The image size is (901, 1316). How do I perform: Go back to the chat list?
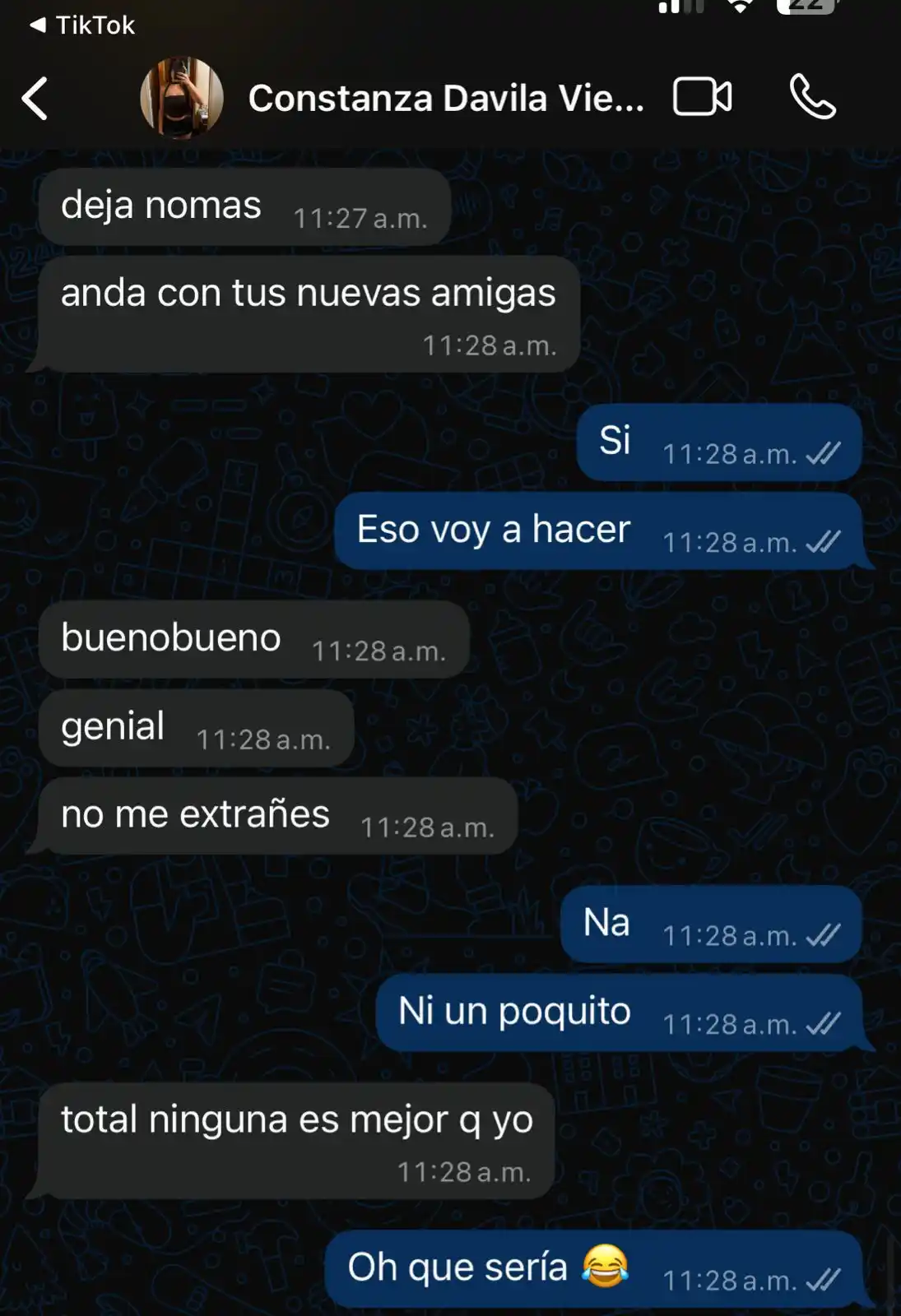[35, 99]
